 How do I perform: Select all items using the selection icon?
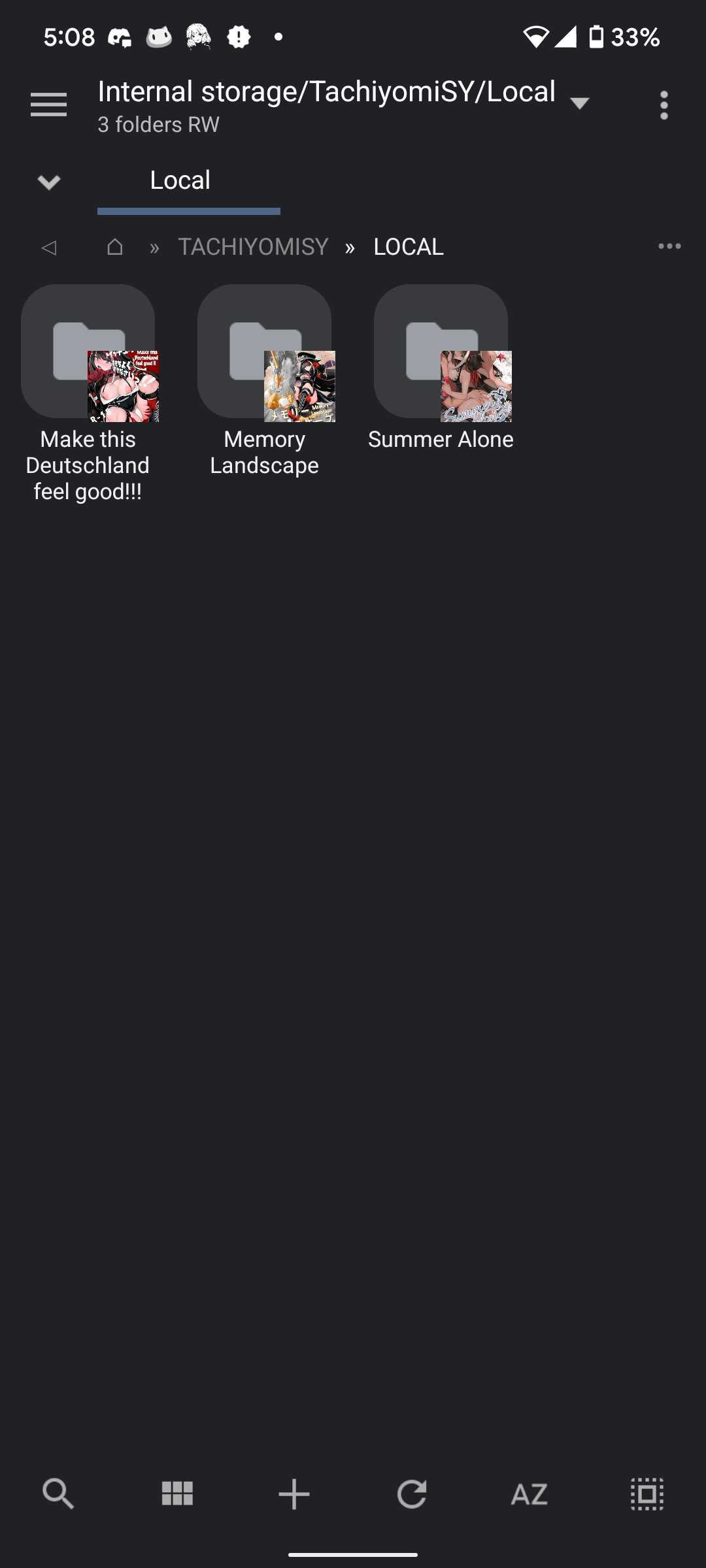pyautogui.click(x=646, y=1494)
